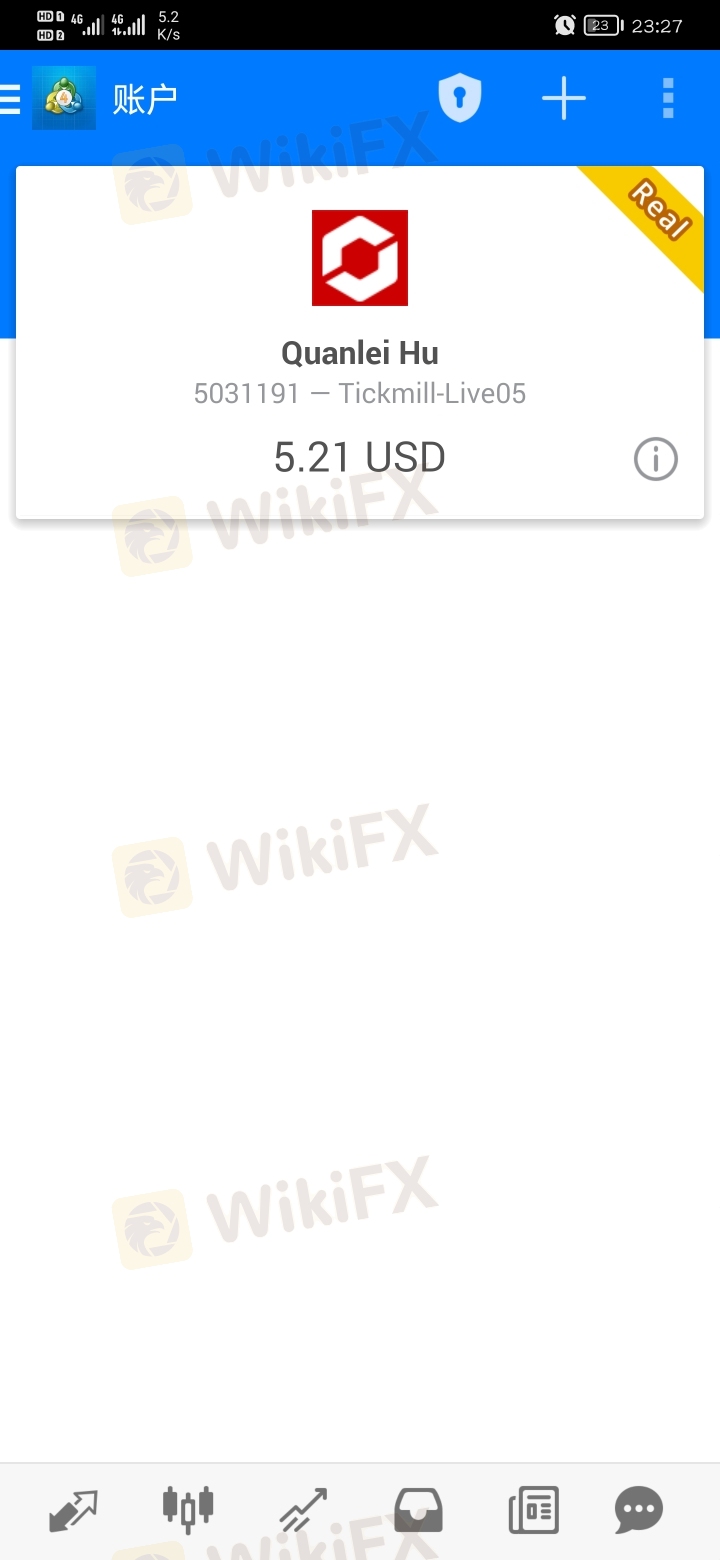Open the history inbox tray tab
Image resolution: width=720 pixels, height=1560 pixels.
pos(418,1510)
